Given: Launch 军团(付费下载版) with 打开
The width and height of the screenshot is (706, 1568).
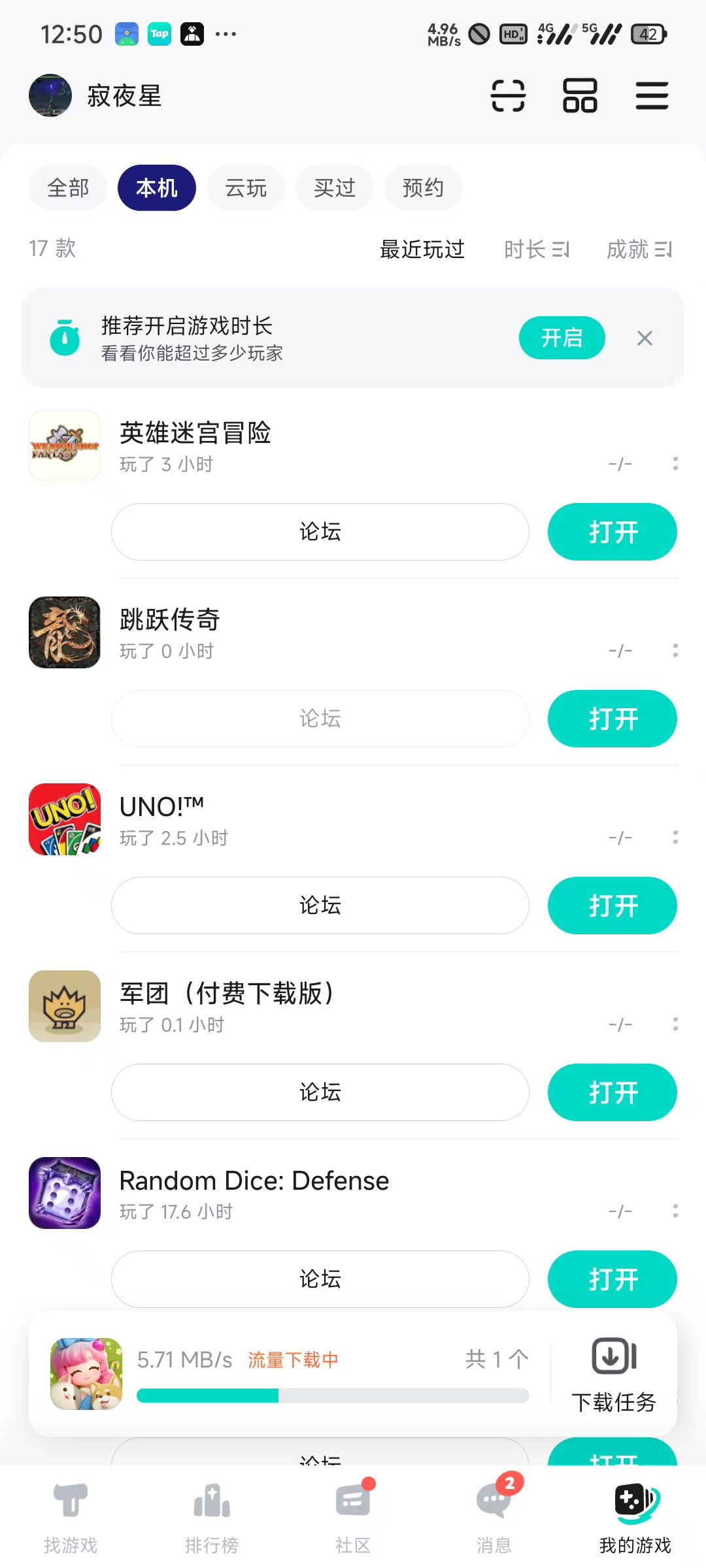Looking at the screenshot, I should [x=612, y=1092].
